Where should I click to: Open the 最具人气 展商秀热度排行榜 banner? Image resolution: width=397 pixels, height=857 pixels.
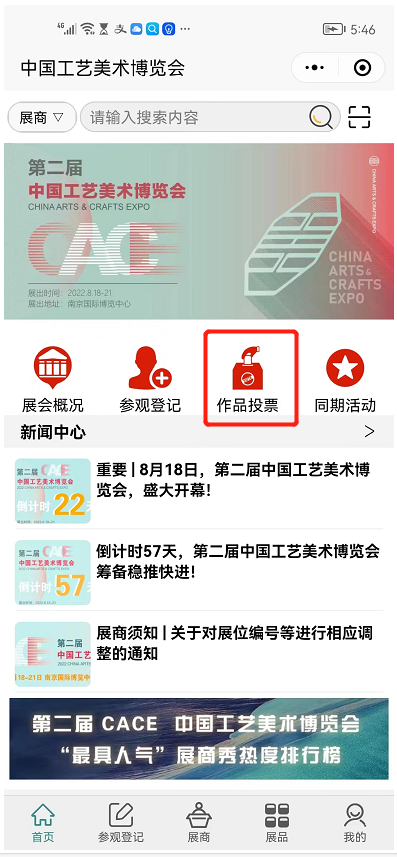[x=198, y=738]
